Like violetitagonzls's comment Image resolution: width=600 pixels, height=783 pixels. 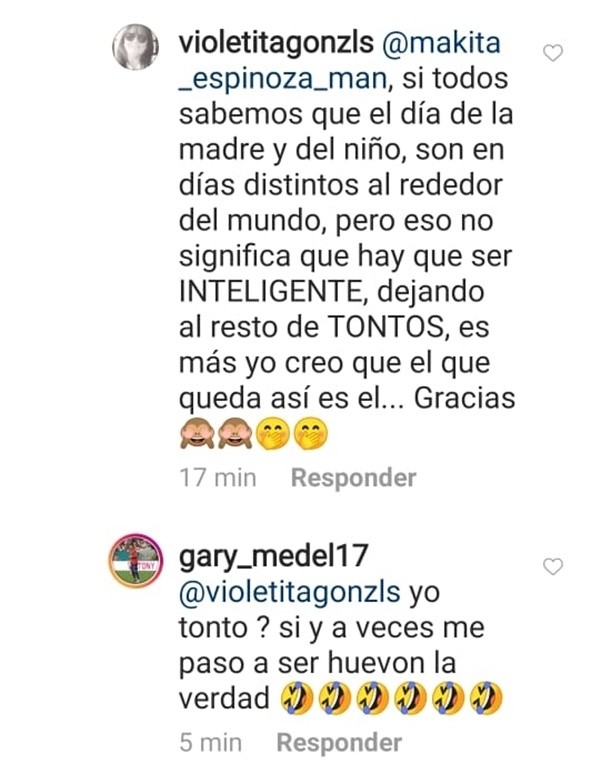[552, 54]
